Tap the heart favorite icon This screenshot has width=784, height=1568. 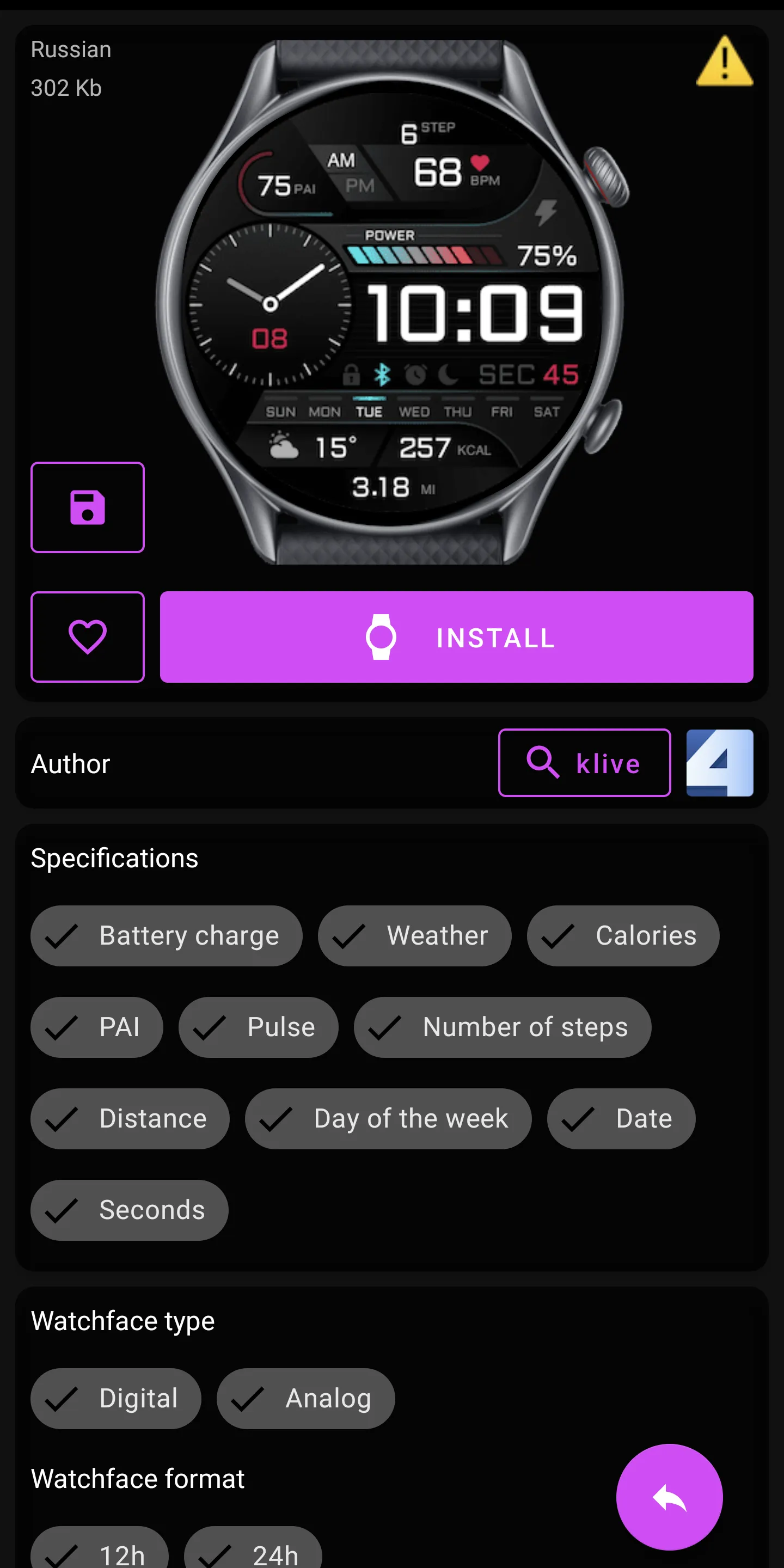click(87, 636)
